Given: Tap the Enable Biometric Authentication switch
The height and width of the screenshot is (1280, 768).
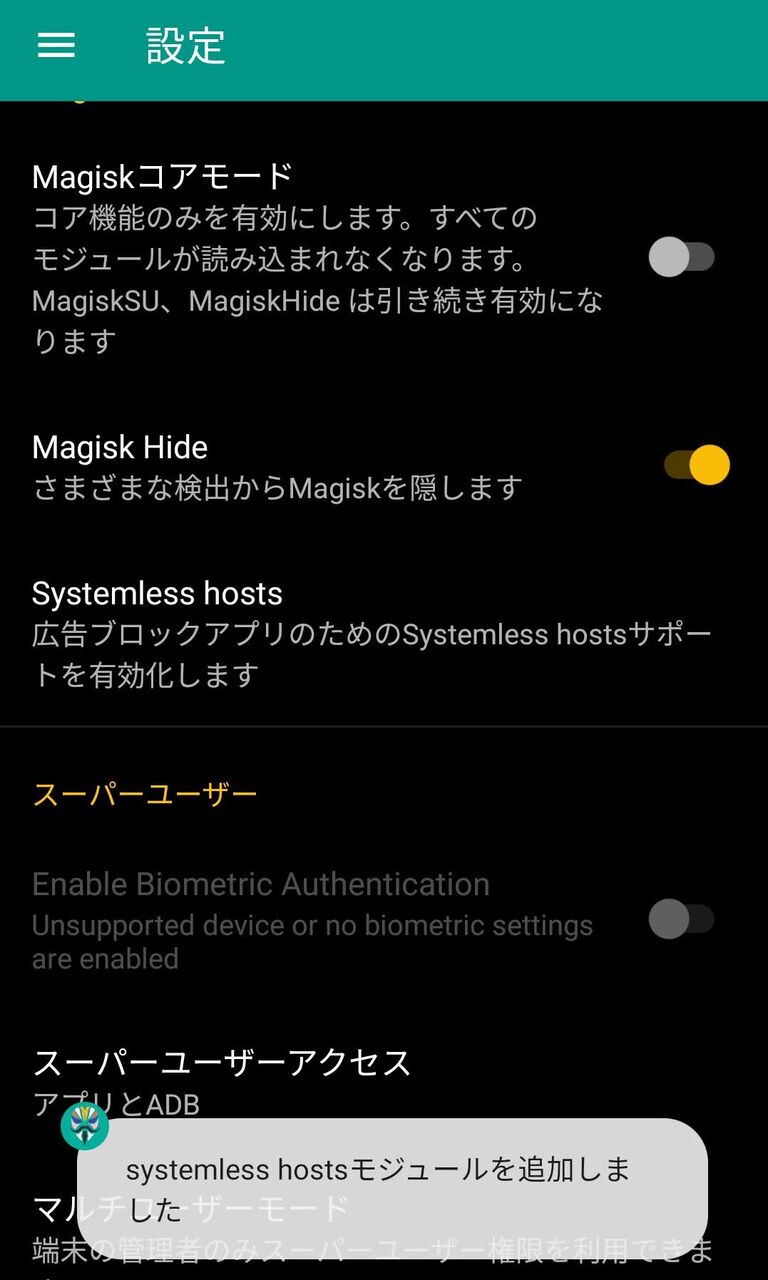Looking at the screenshot, I should tap(683, 919).
